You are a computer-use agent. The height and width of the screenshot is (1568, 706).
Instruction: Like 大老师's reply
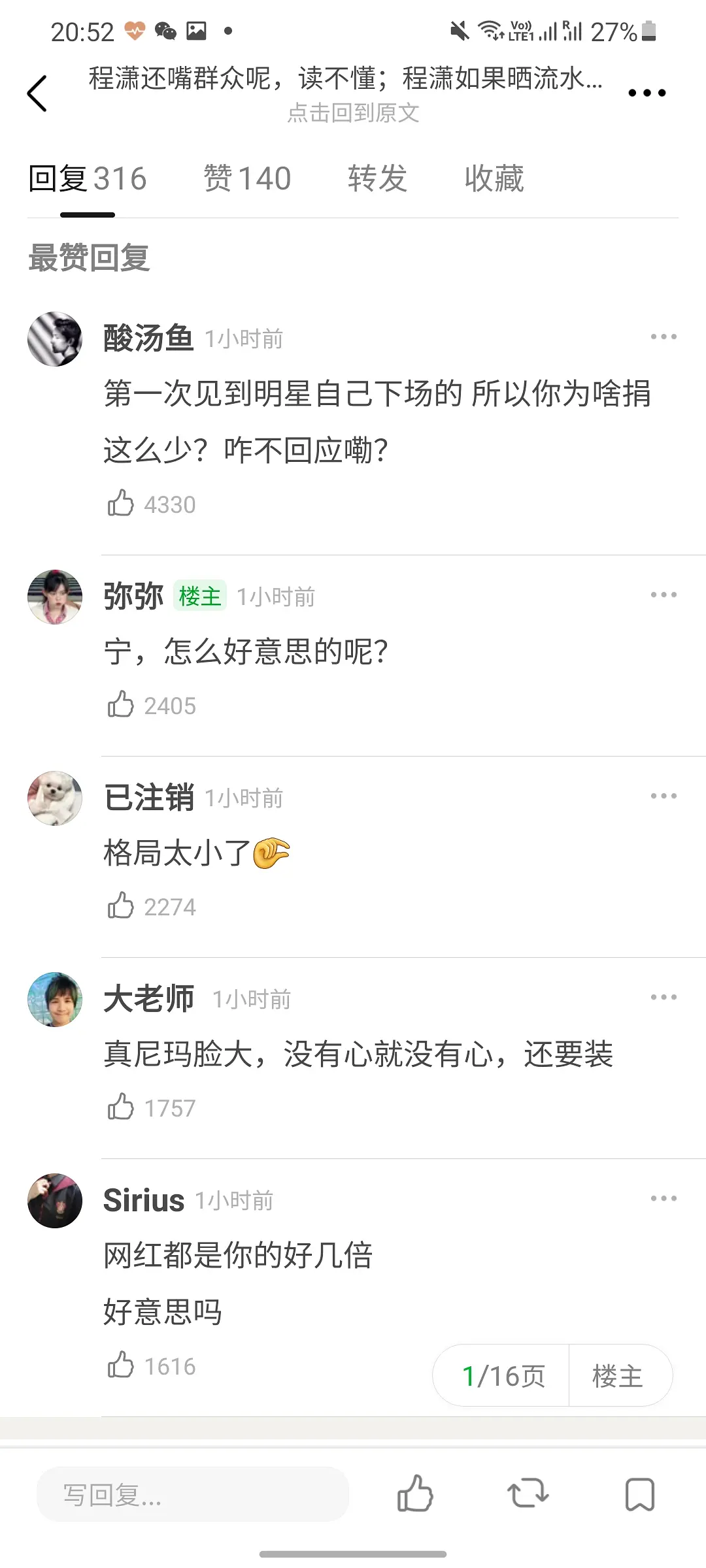pyautogui.click(x=121, y=1107)
